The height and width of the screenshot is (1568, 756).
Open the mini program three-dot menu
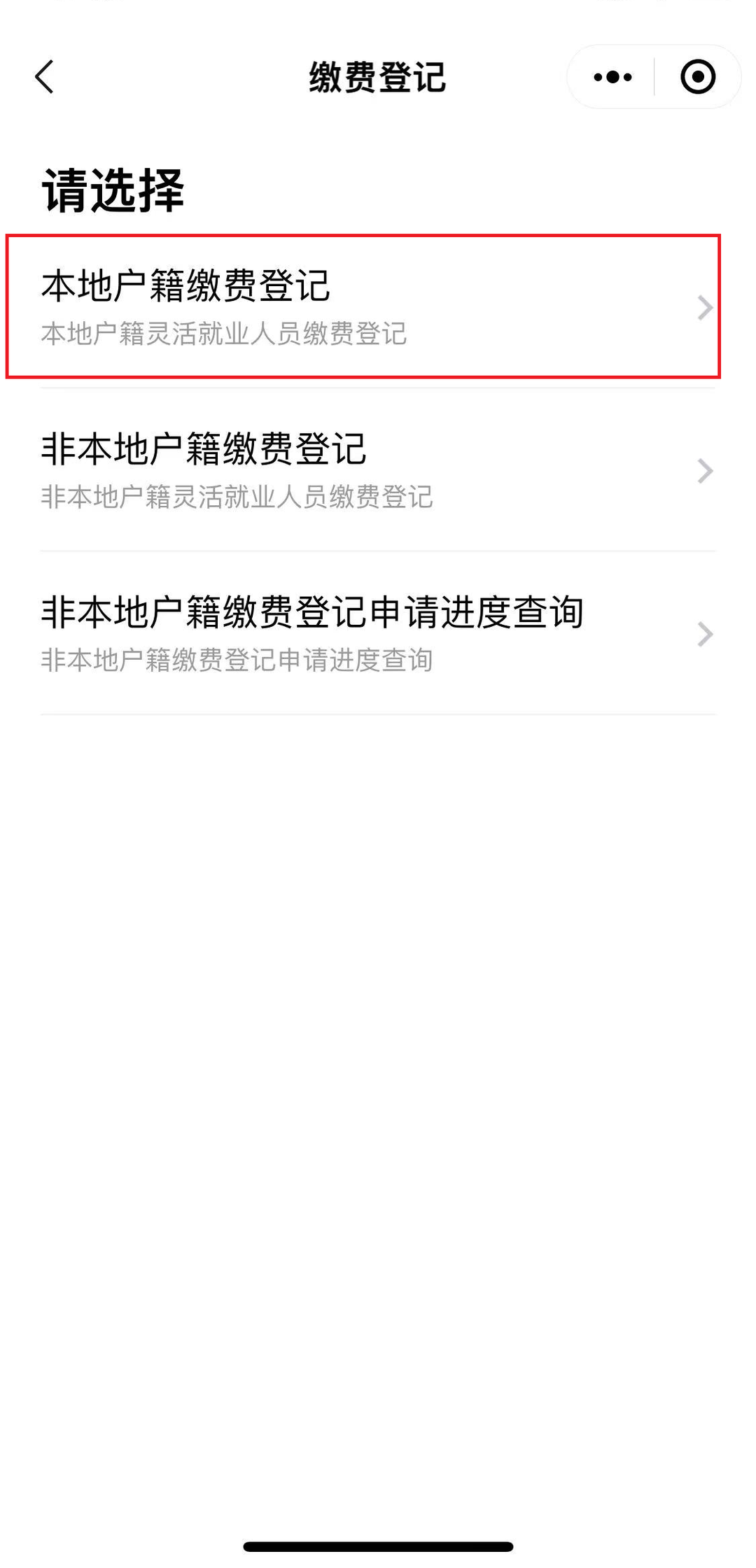tap(612, 77)
